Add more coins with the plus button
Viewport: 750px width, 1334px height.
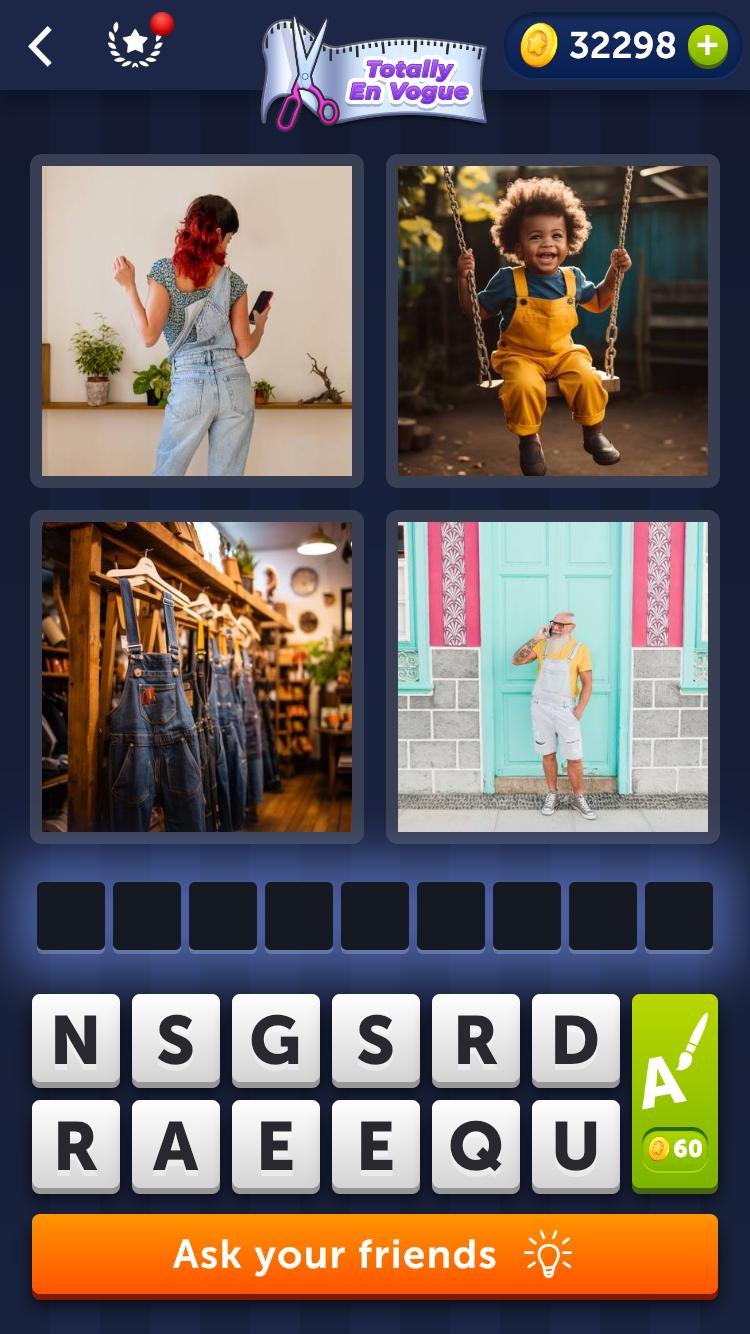click(707, 46)
